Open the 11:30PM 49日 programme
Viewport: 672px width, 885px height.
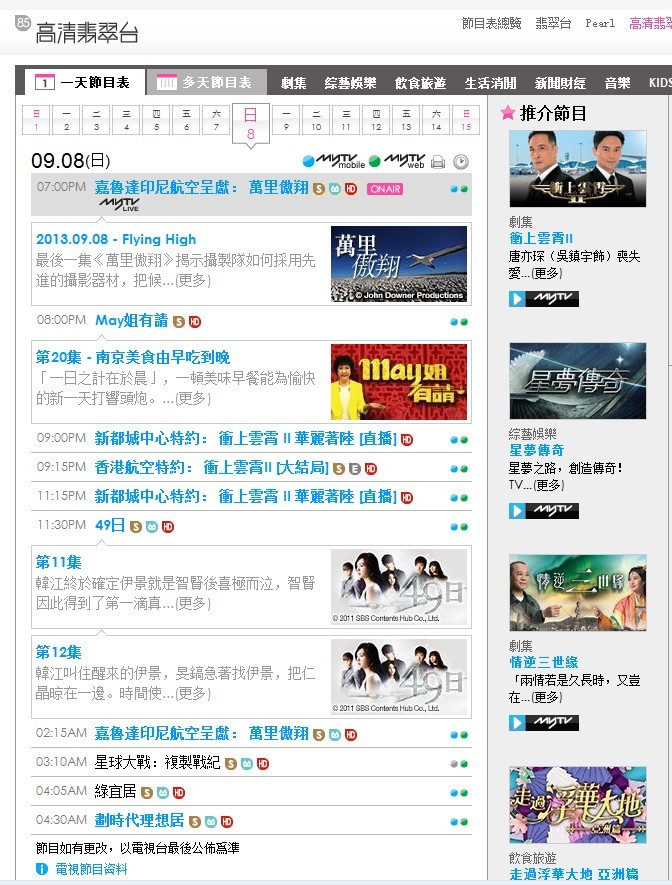click(110, 525)
